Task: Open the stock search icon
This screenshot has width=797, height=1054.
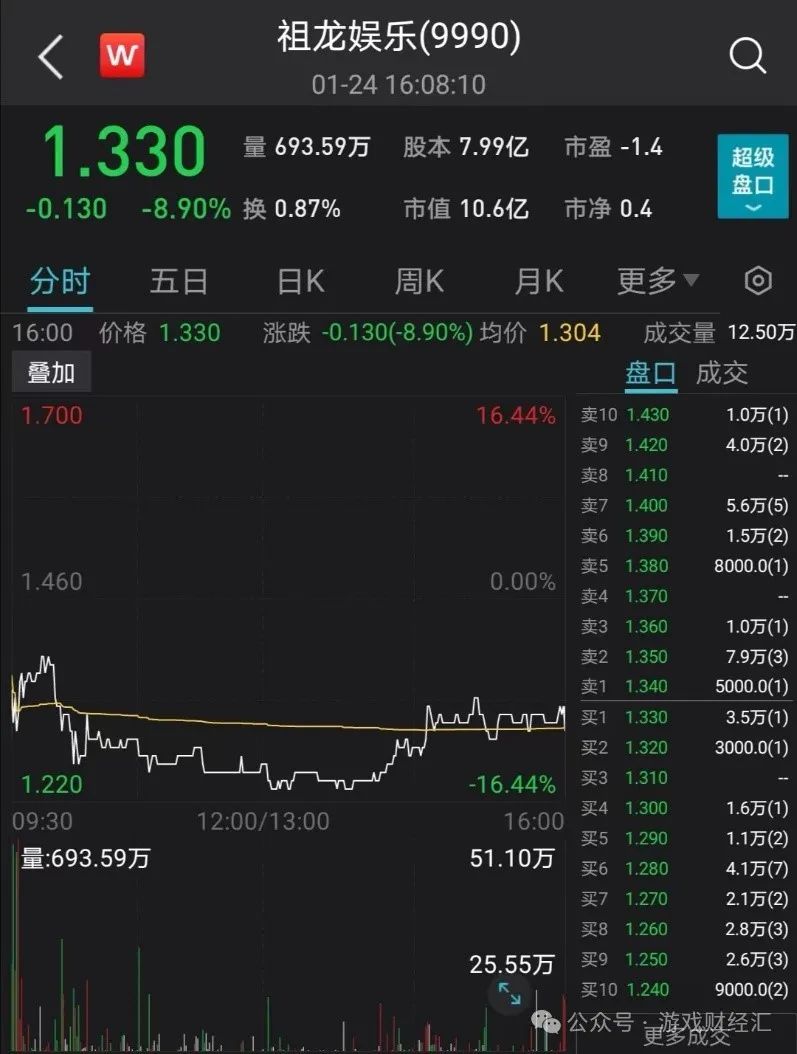Action: click(747, 56)
